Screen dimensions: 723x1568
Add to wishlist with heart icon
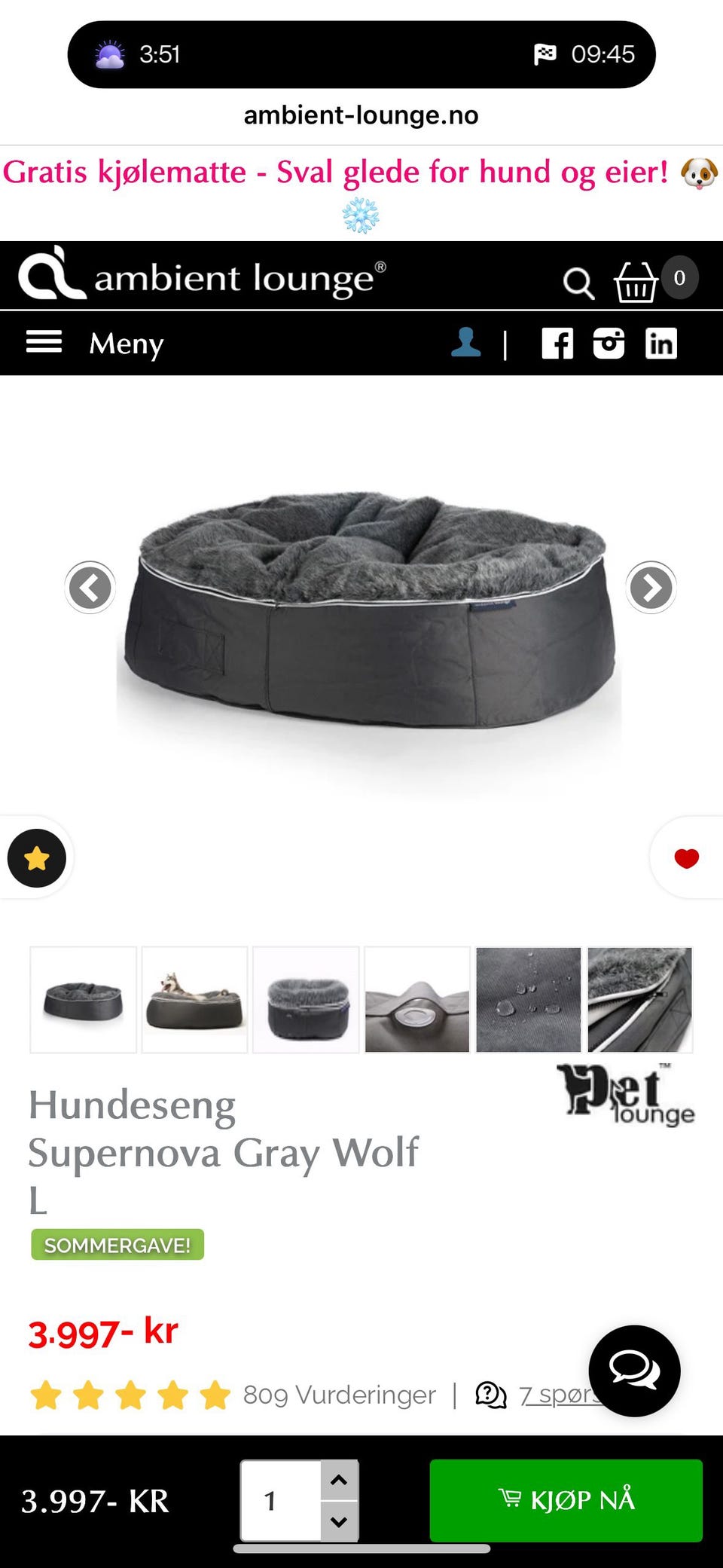pos(686,858)
